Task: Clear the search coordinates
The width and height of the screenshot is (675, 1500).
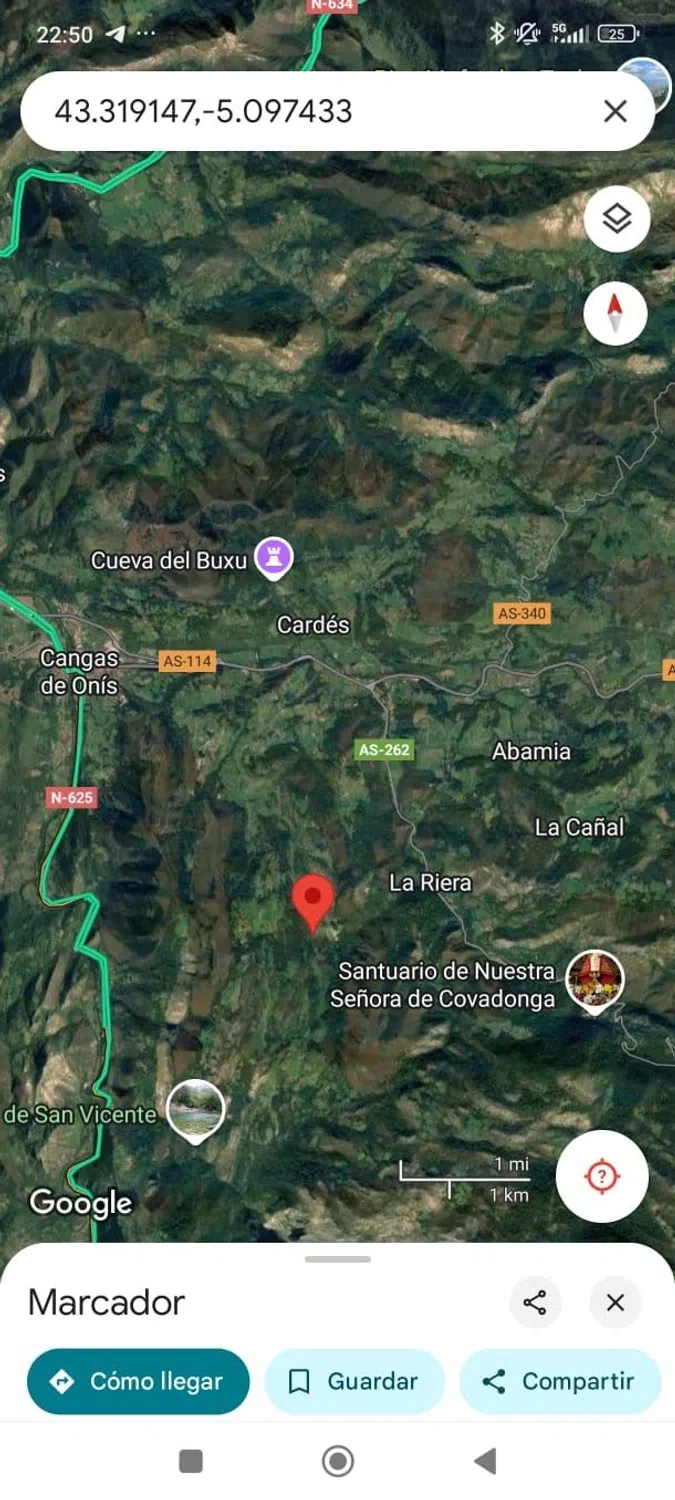Action: coord(615,111)
